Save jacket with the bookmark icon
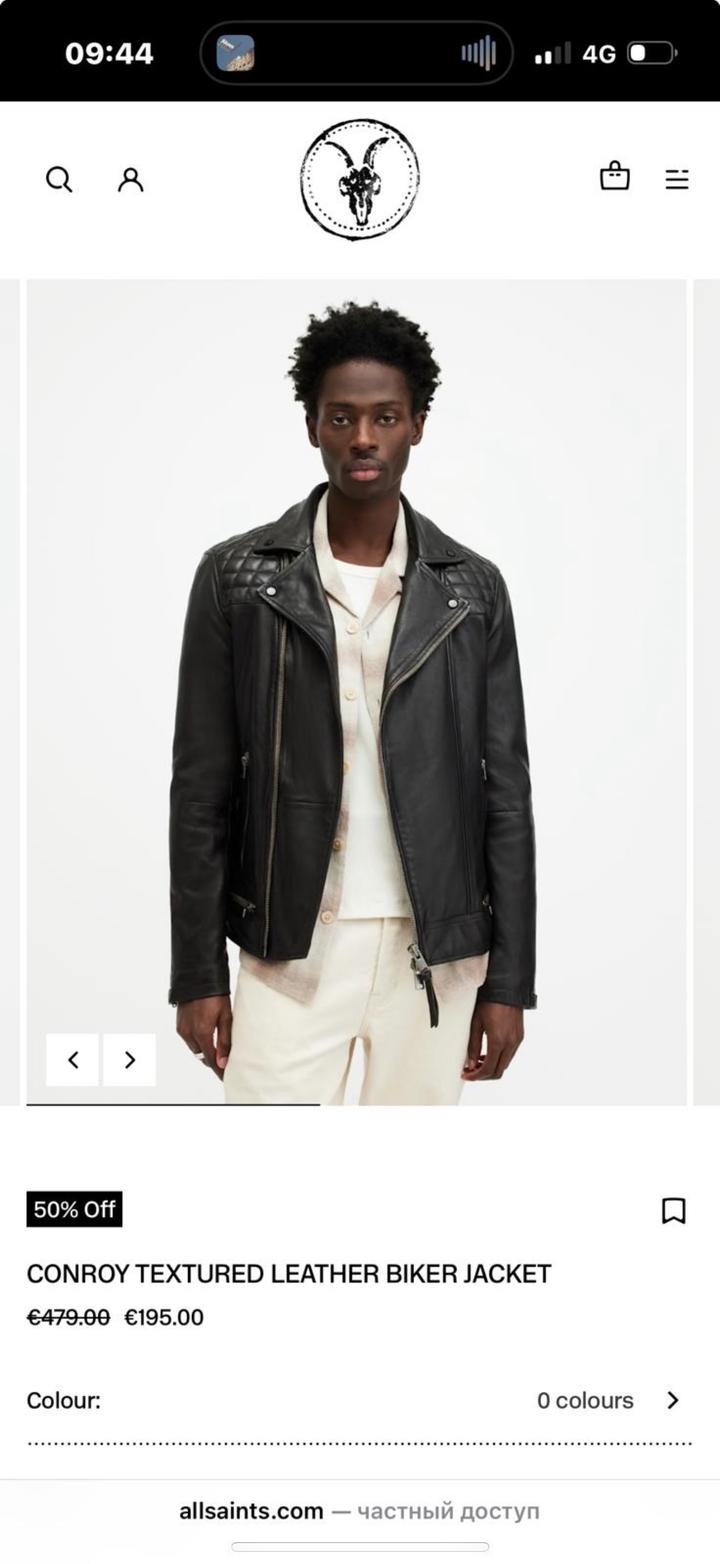Screen dimensions: 720x1564 click(674, 1211)
